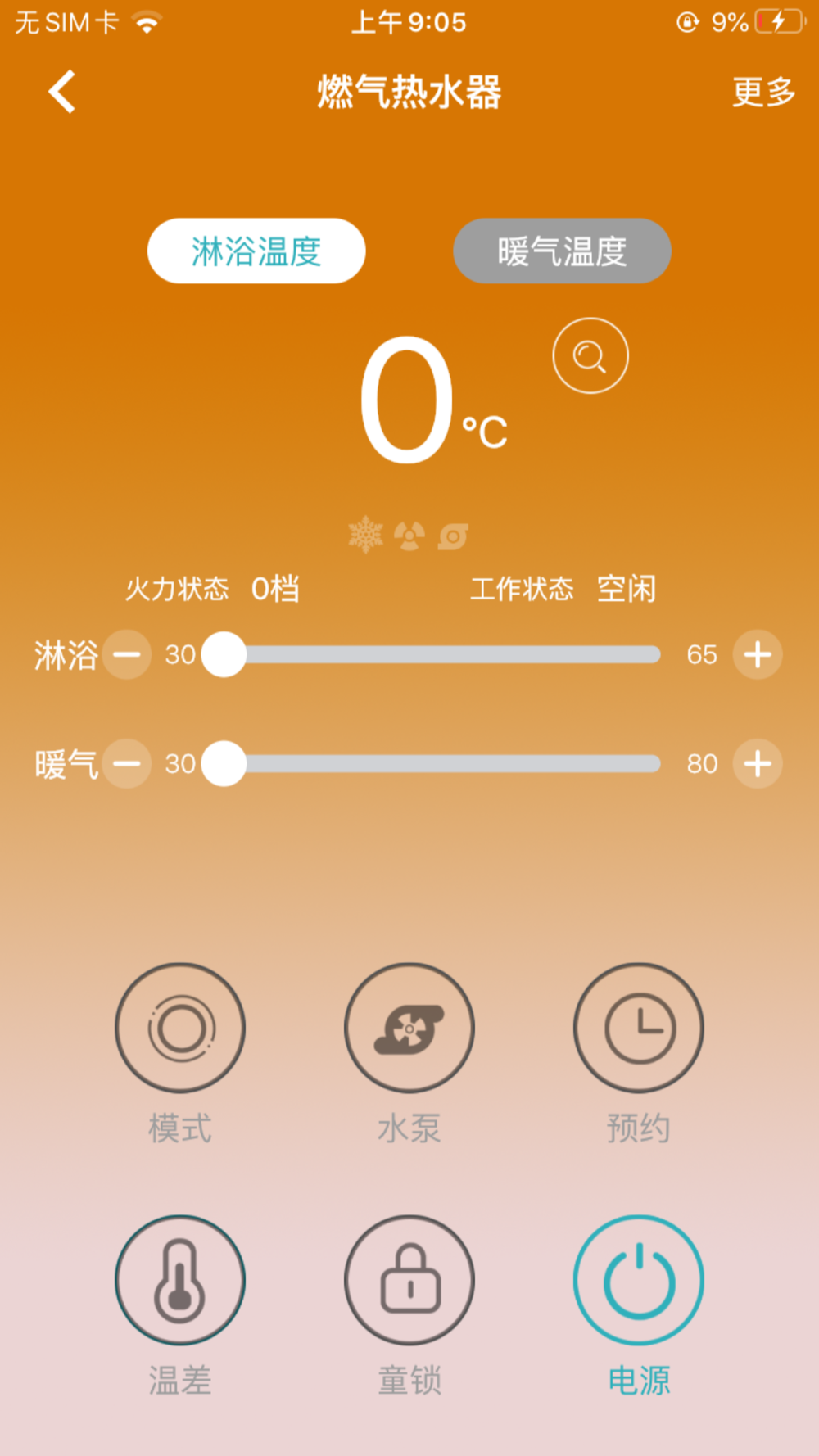The height and width of the screenshot is (1456, 819).
Task: Open the 模式 mode settings
Action: pos(180,1028)
